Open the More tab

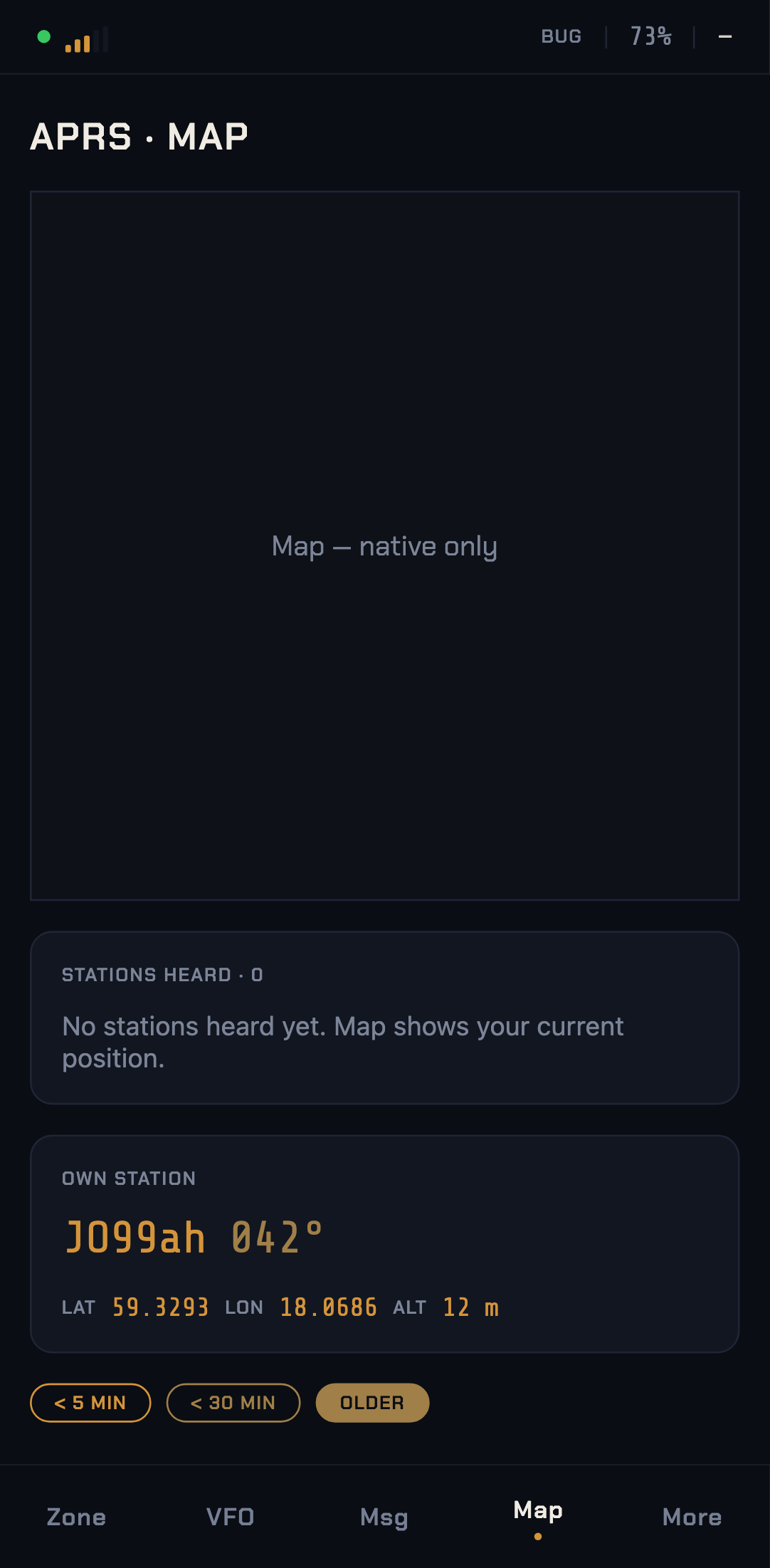tap(692, 1517)
